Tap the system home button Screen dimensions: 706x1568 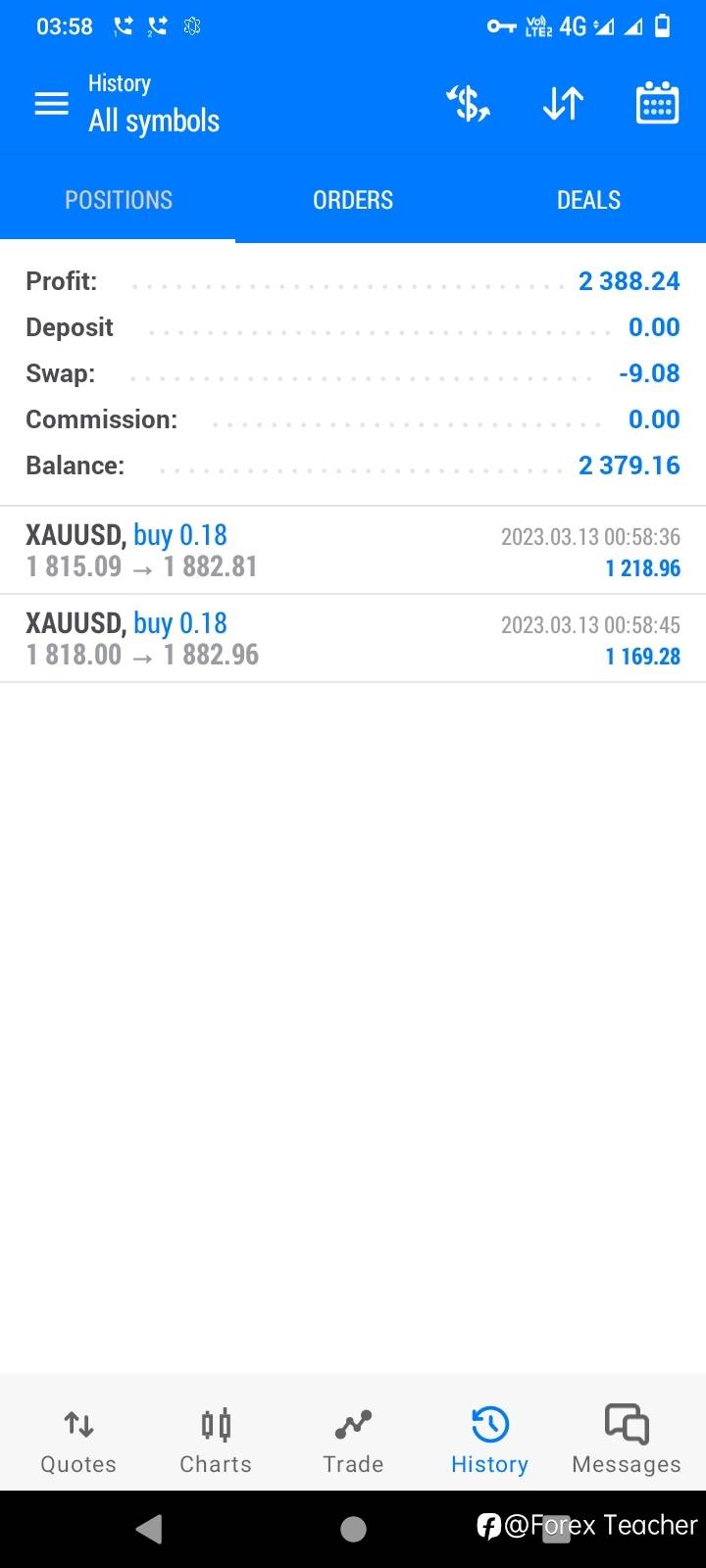[353, 1529]
